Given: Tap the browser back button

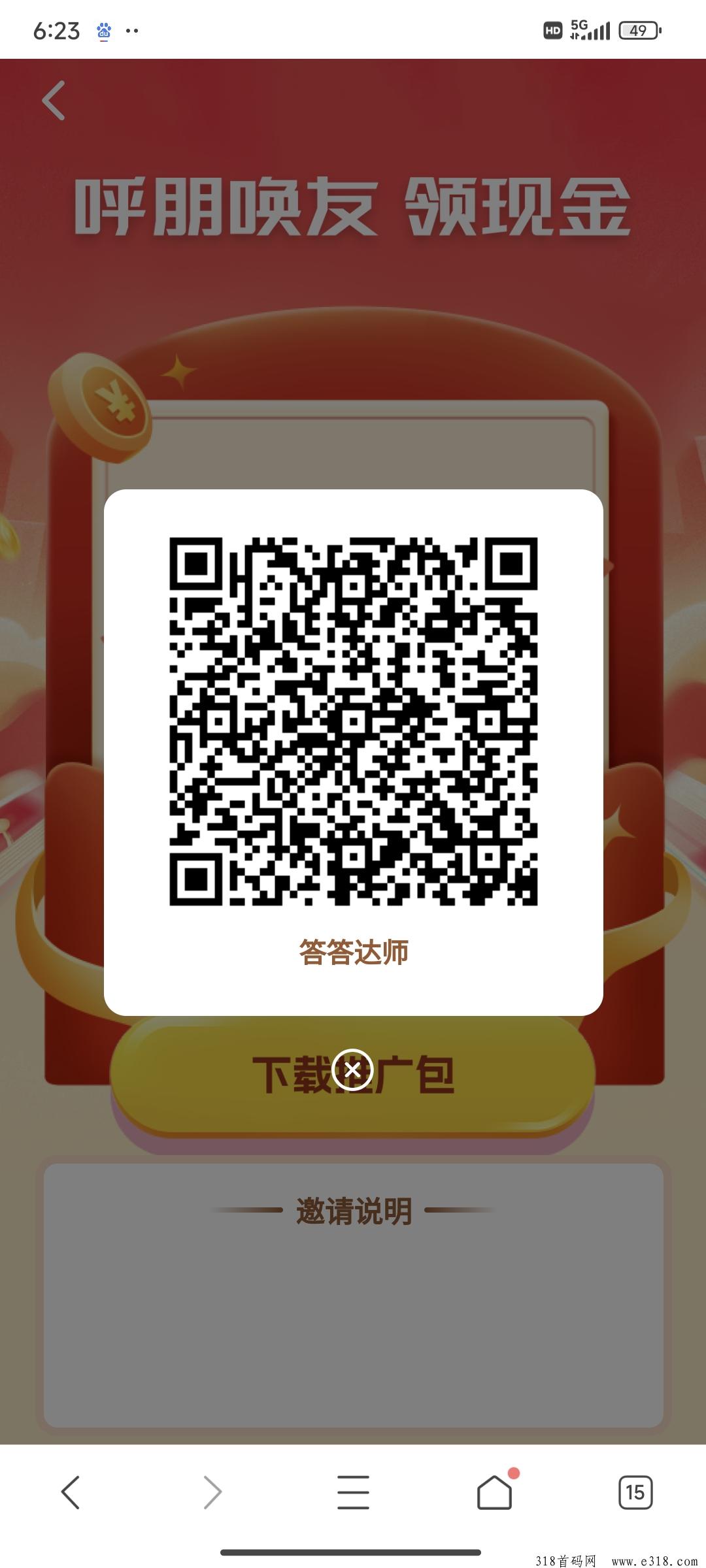Looking at the screenshot, I should [x=71, y=1492].
